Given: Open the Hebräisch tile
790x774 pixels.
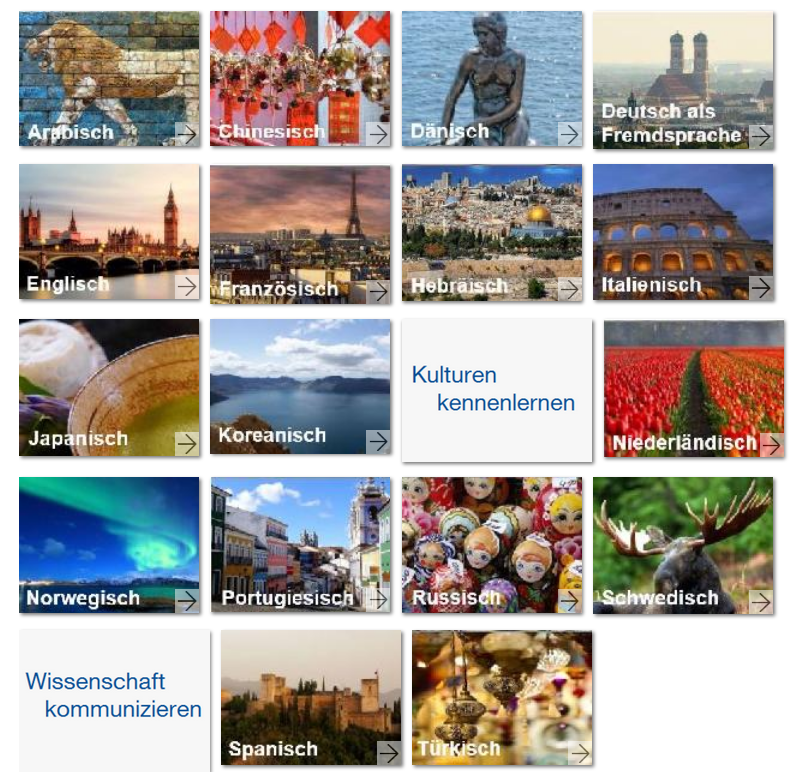Looking at the screenshot, I should tap(492, 233).
